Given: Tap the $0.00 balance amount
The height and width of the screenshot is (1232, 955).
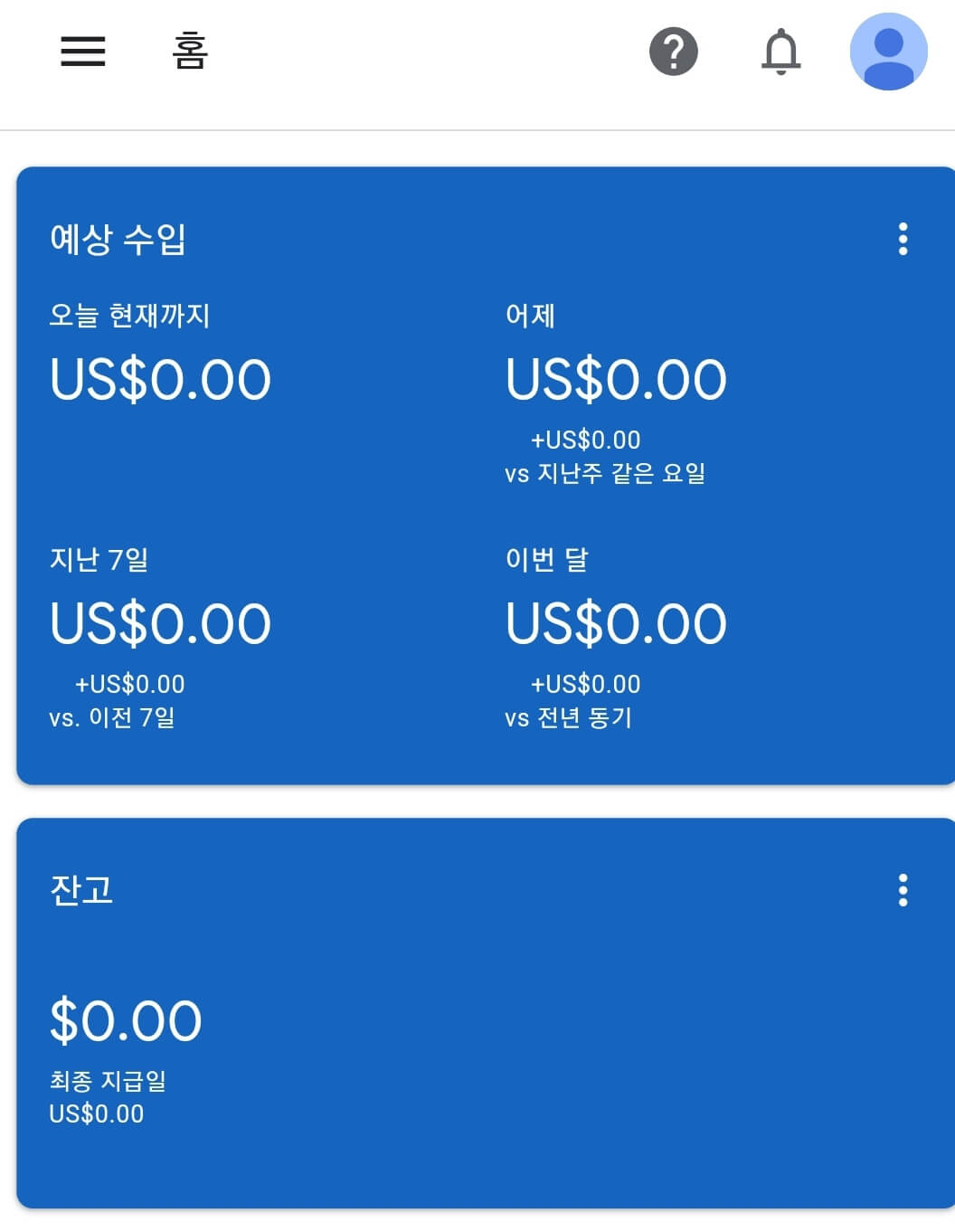Looking at the screenshot, I should 124,1019.
